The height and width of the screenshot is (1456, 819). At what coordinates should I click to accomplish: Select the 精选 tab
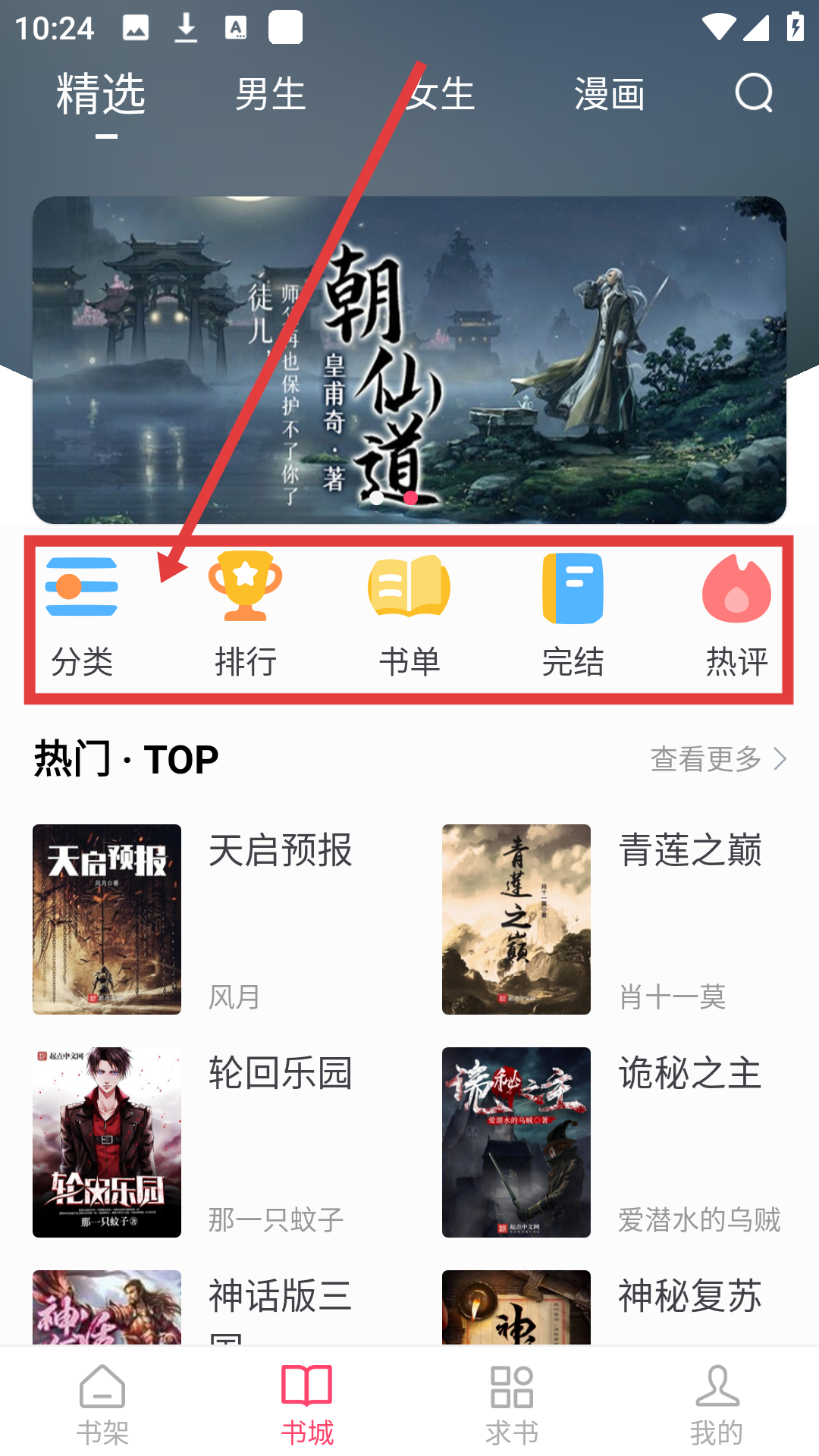pos(101,95)
